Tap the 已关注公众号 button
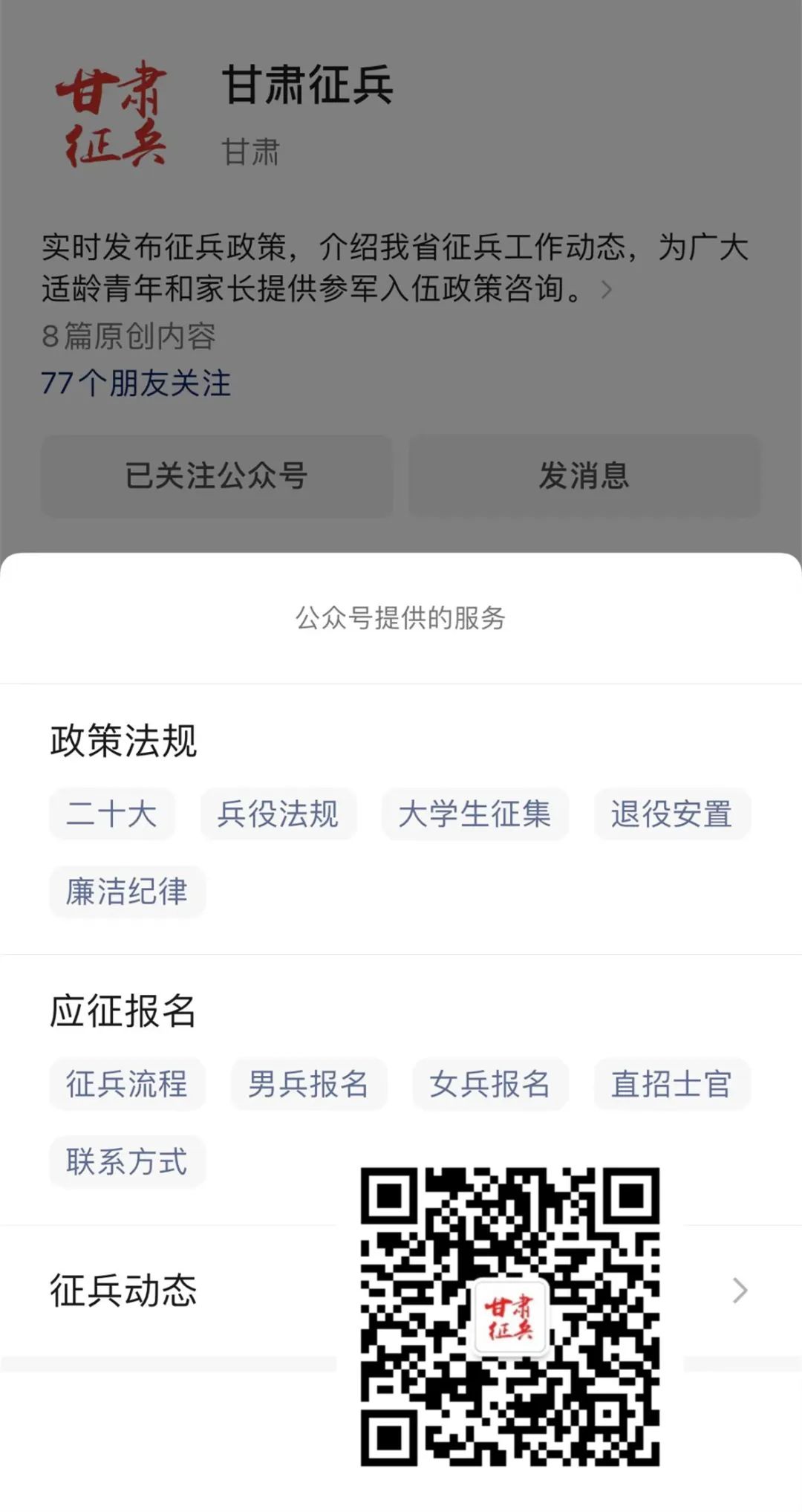This screenshot has height=1512, width=802. [216, 476]
